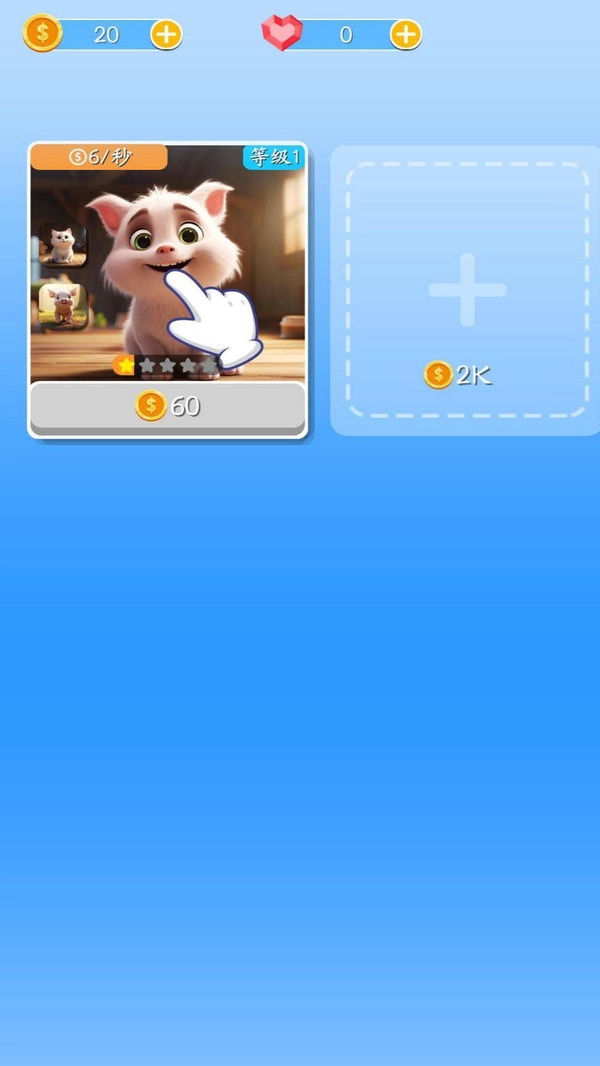Buy the upgrade for 60 coins
The height and width of the screenshot is (1066, 600).
coord(168,406)
